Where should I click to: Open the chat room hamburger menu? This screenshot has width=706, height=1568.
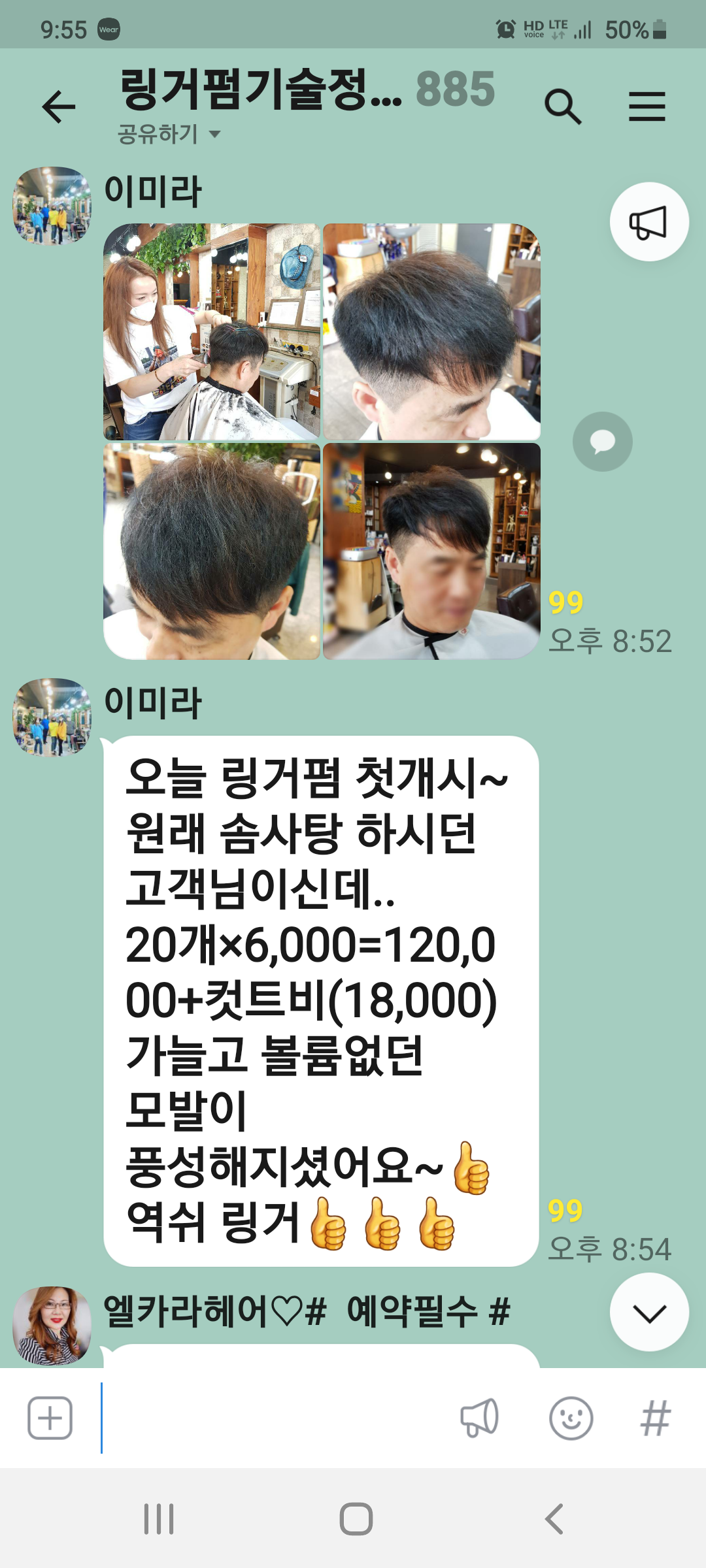point(647,107)
